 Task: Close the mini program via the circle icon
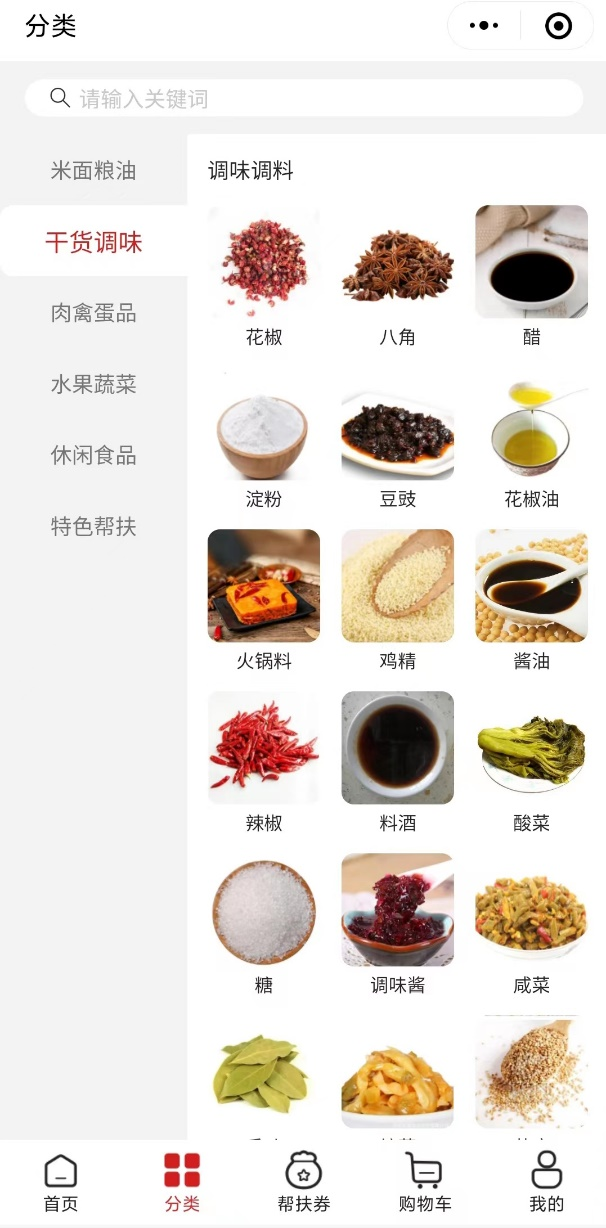[558, 26]
